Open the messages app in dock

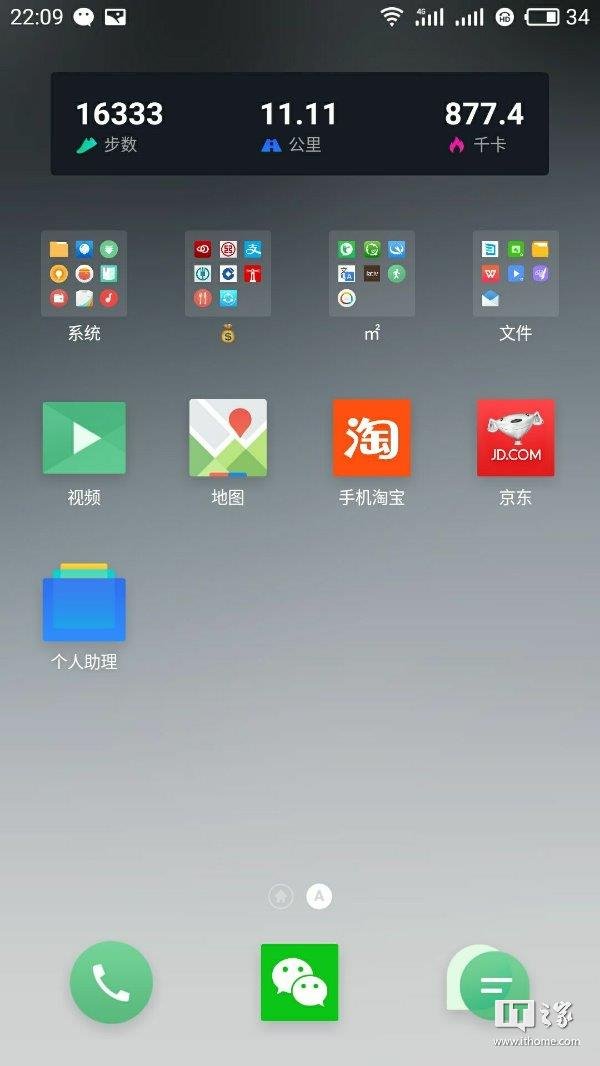(490, 983)
